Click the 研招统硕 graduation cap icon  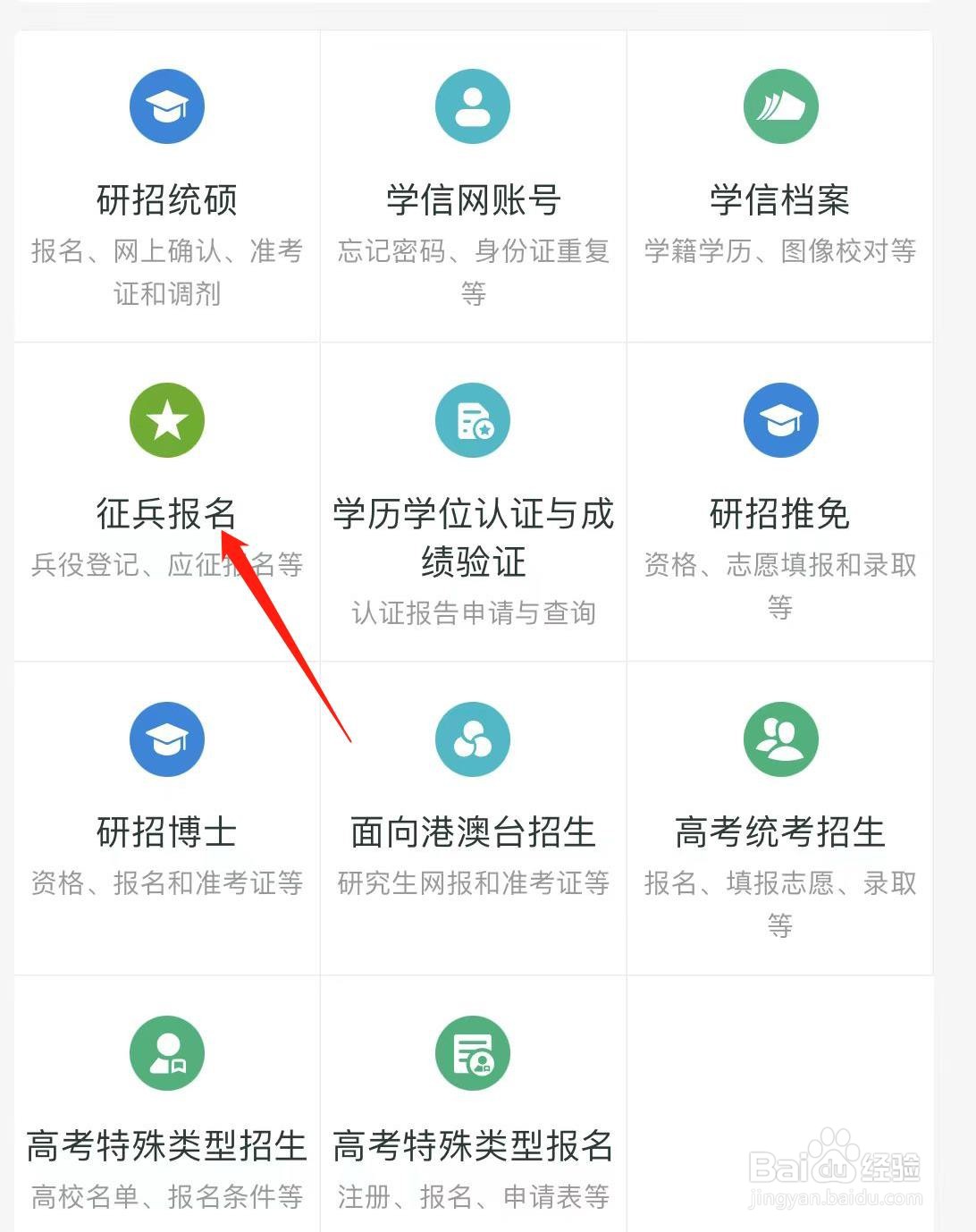[x=166, y=105]
